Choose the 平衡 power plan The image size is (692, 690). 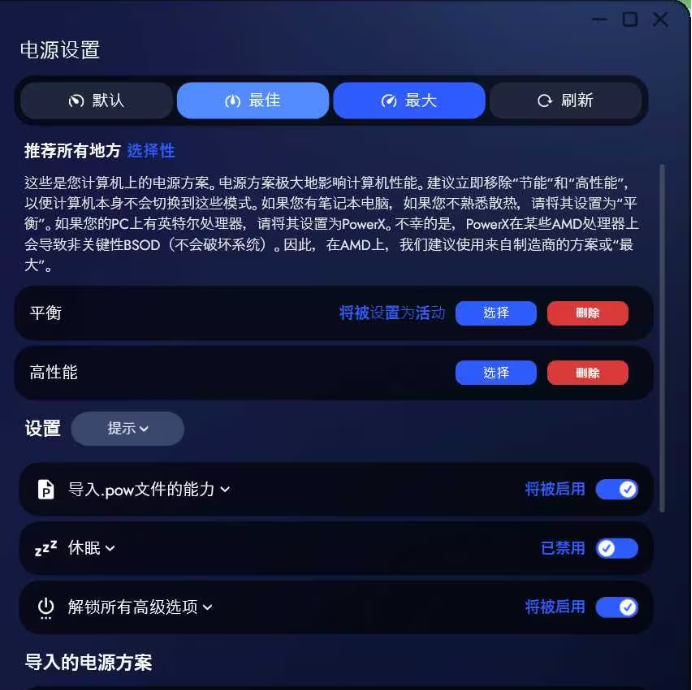(x=496, y=313)
